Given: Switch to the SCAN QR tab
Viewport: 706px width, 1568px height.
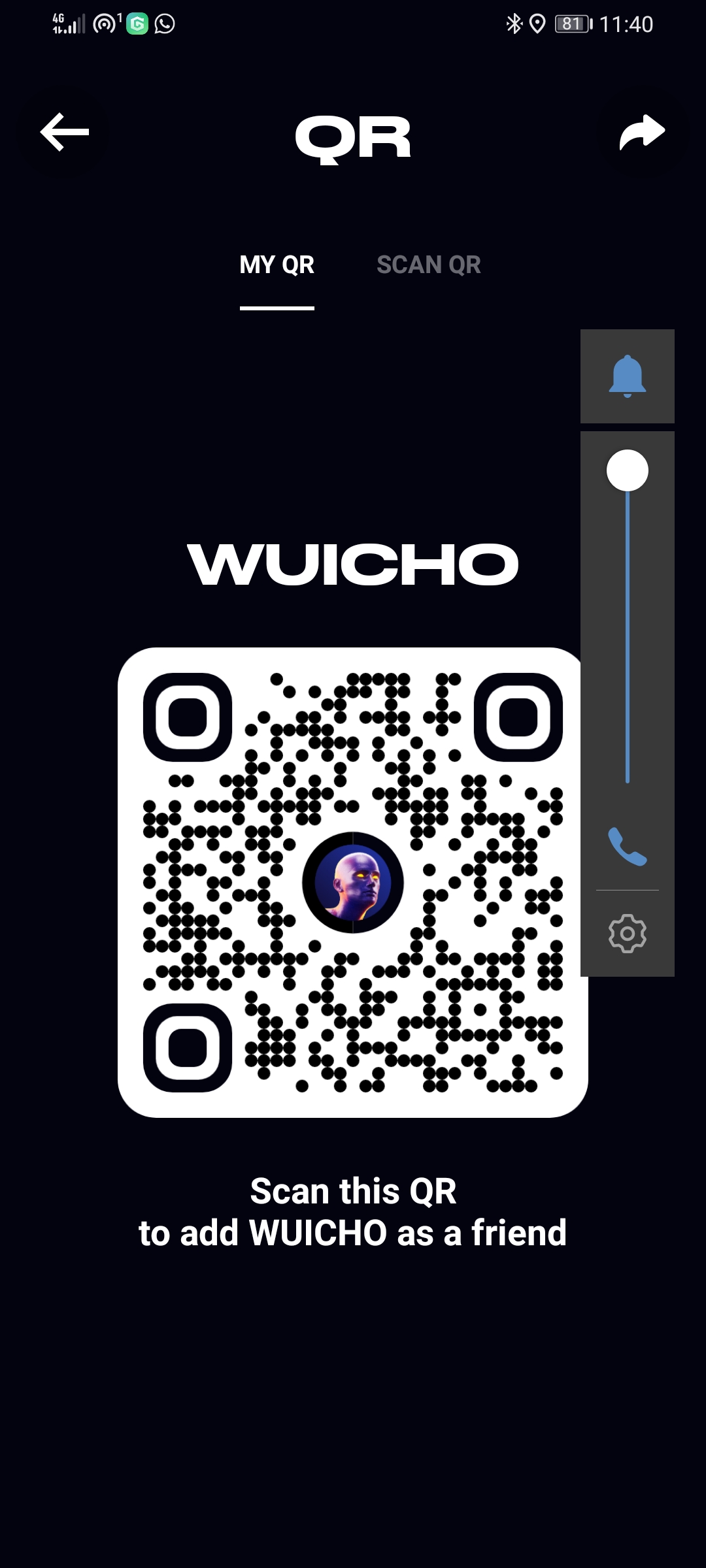Looking at the screenshot, I should 429,265.
